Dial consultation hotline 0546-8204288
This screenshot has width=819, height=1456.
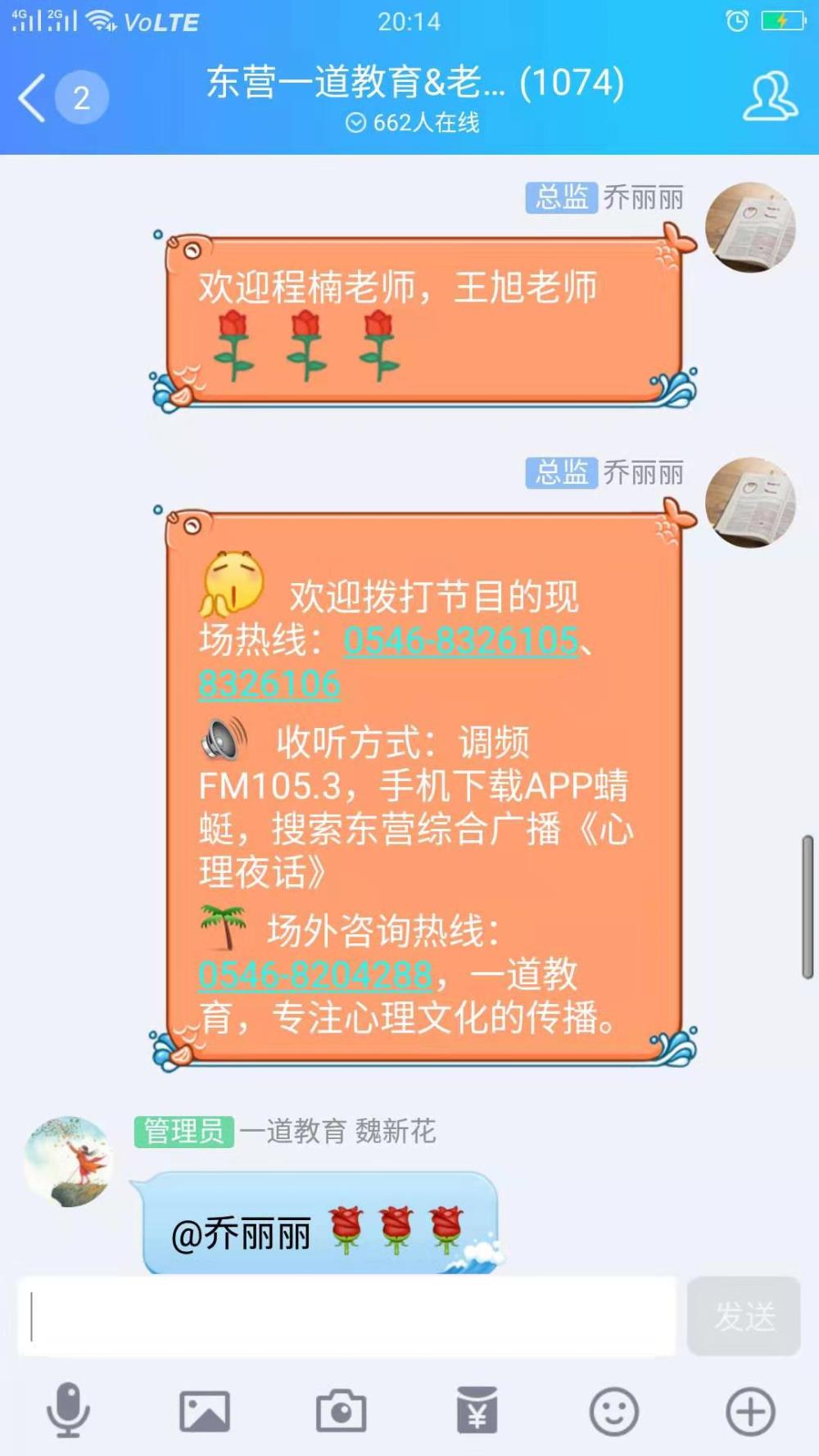pyautogui.click(x=315, y=974)
